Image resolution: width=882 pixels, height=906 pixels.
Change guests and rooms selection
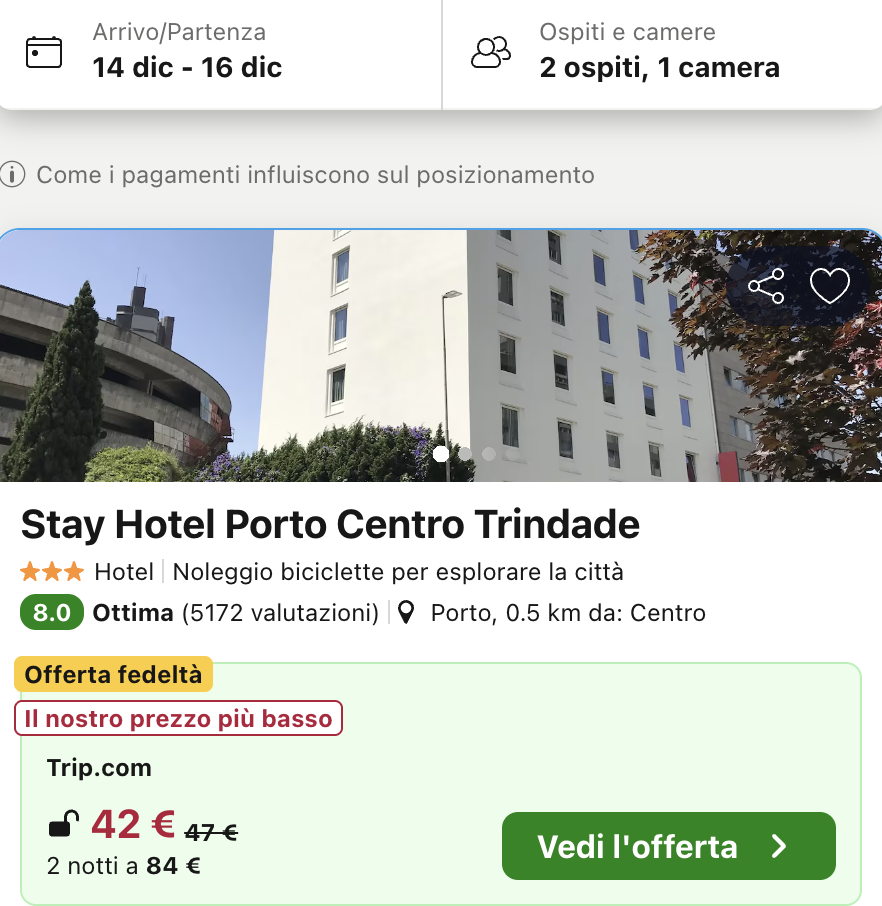click(660, 52)
